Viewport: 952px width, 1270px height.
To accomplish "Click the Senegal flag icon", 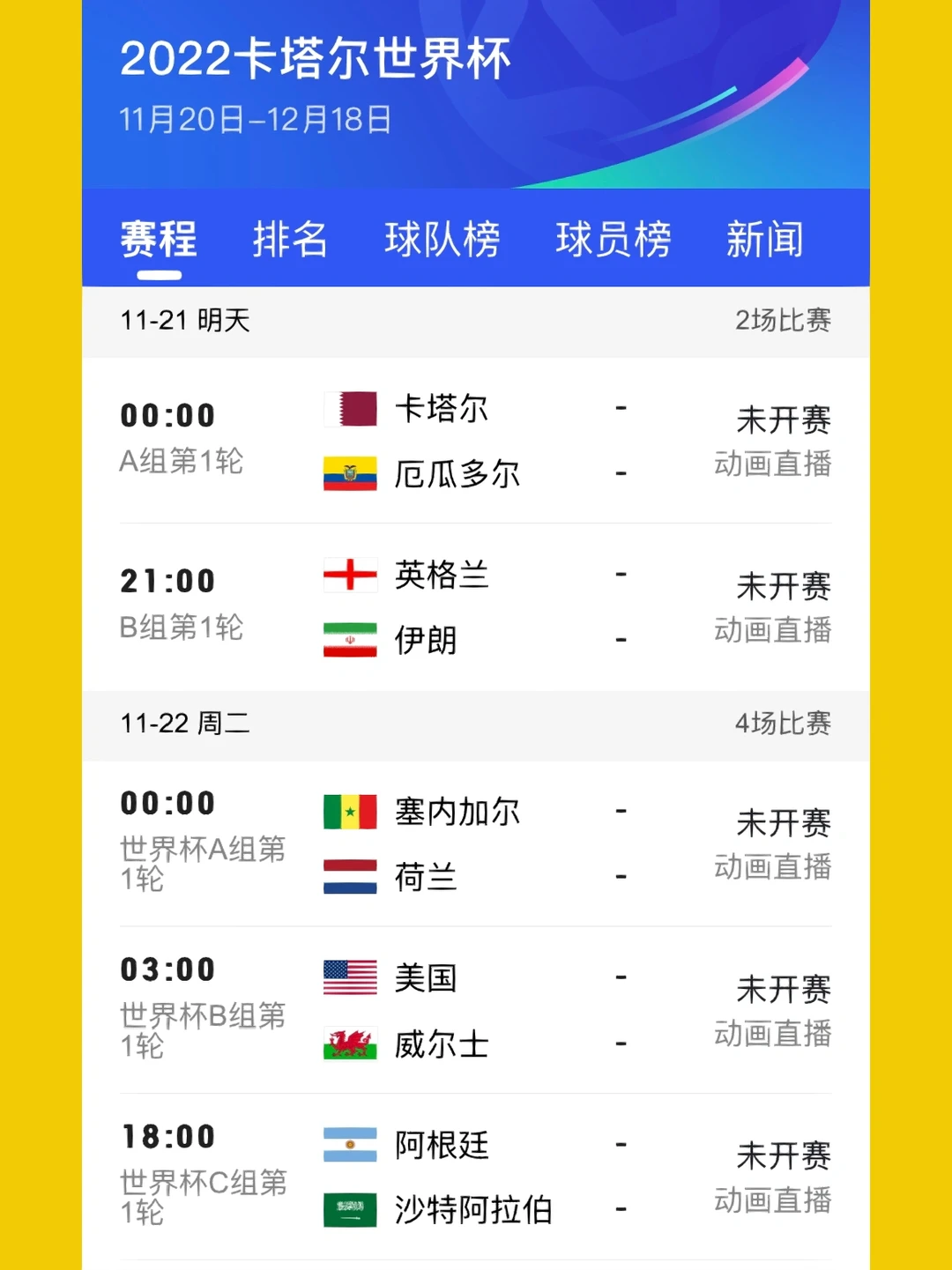I will tap(350, 812).
